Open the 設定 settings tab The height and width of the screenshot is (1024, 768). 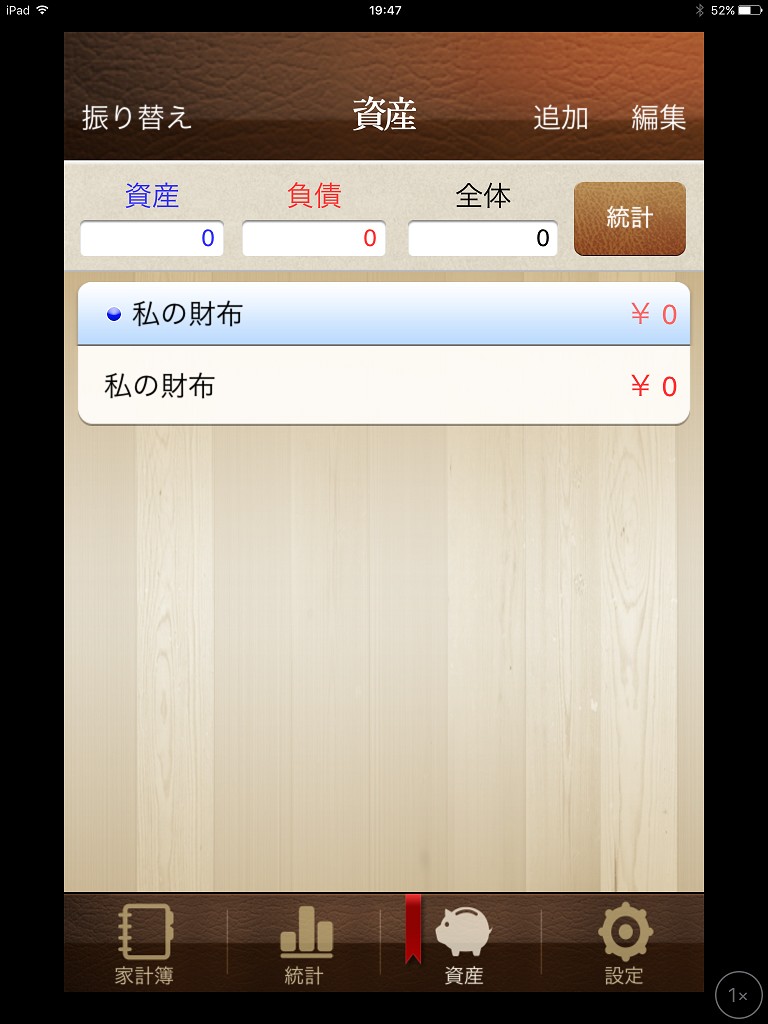coord(623,945)
